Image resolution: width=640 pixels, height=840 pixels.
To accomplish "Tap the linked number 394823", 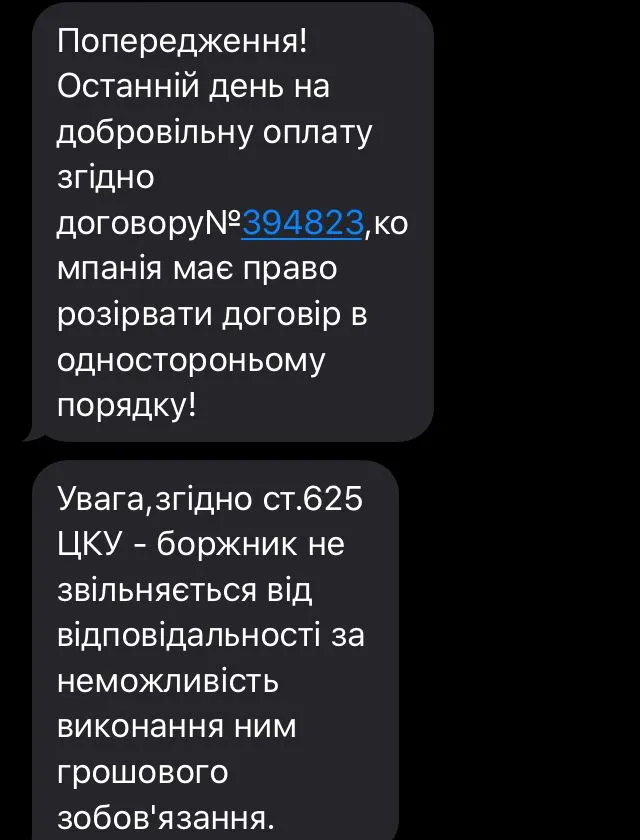I will tap(302, 224).
